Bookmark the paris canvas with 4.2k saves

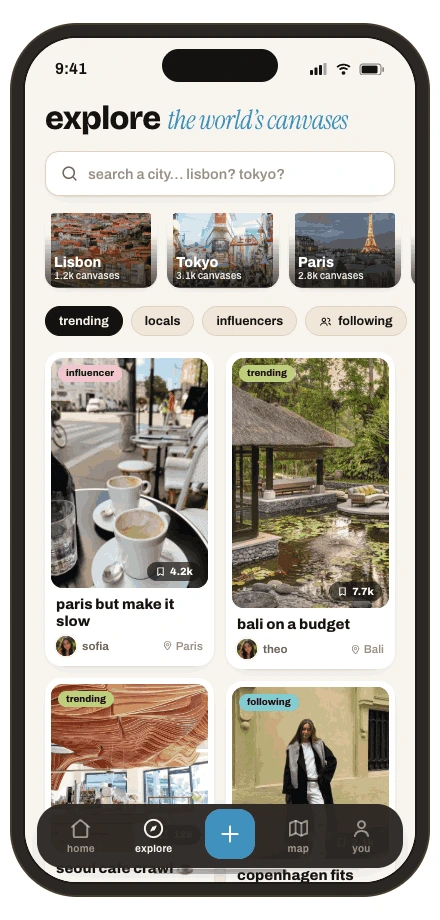175,571
